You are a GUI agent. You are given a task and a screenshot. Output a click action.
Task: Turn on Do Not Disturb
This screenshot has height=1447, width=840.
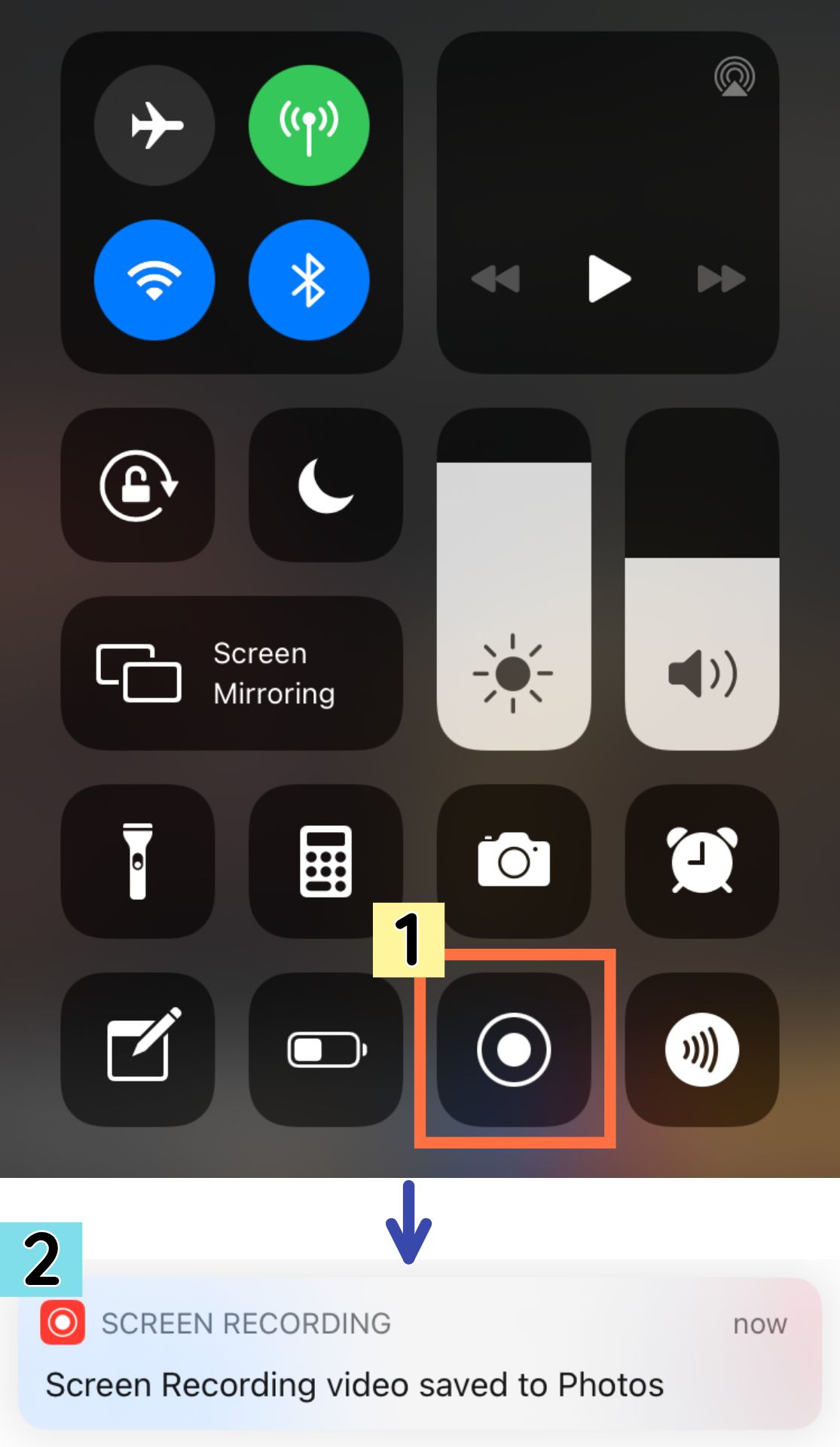[325, 485]
